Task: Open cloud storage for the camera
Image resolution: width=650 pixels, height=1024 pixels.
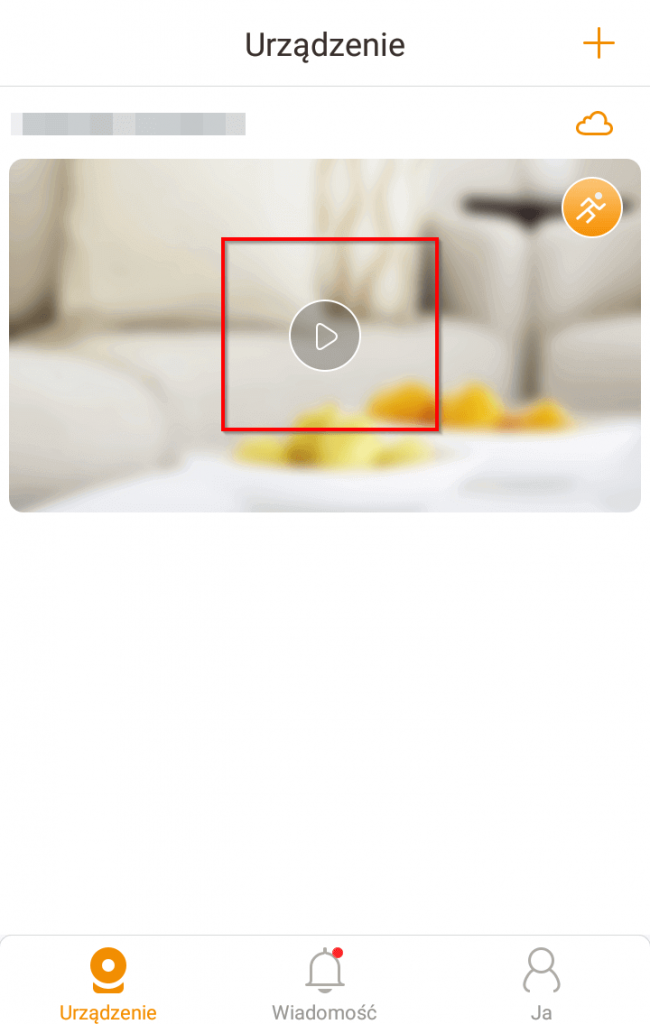Action: point(594,124)
